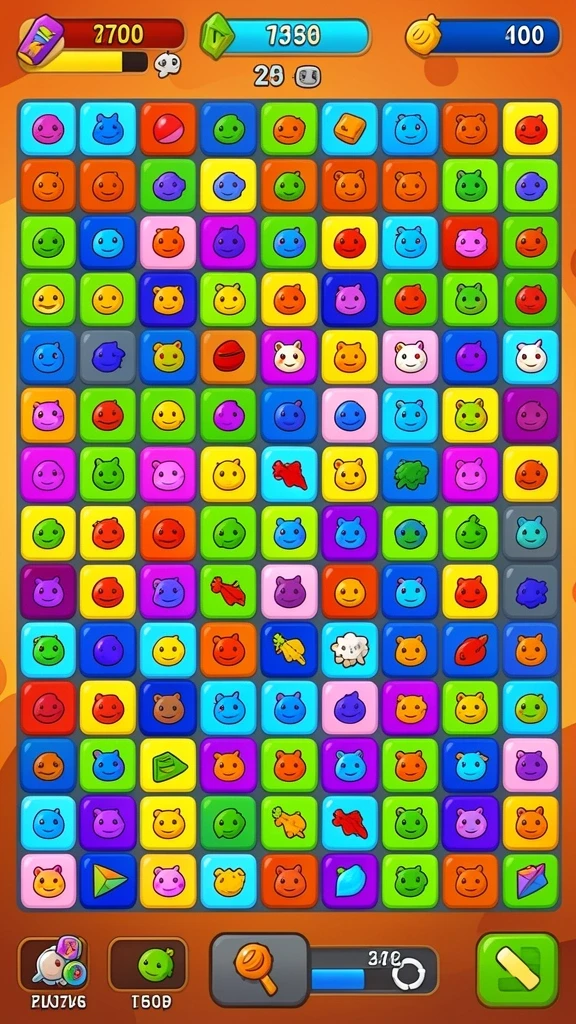Select the orange diamond tile in top row
The width and height of the screenshot is (576, 1024).
coord(349,129)
